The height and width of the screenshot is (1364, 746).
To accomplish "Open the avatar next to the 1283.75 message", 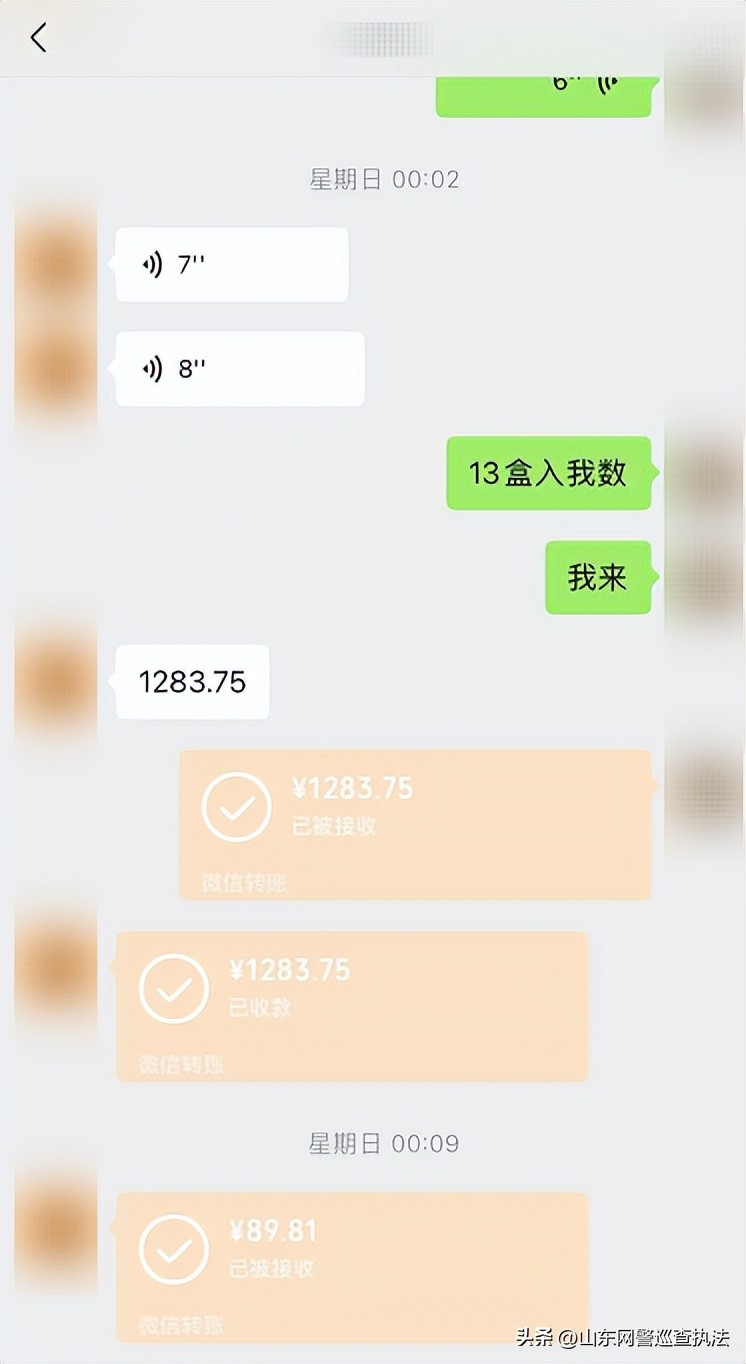I will (57, 680).
